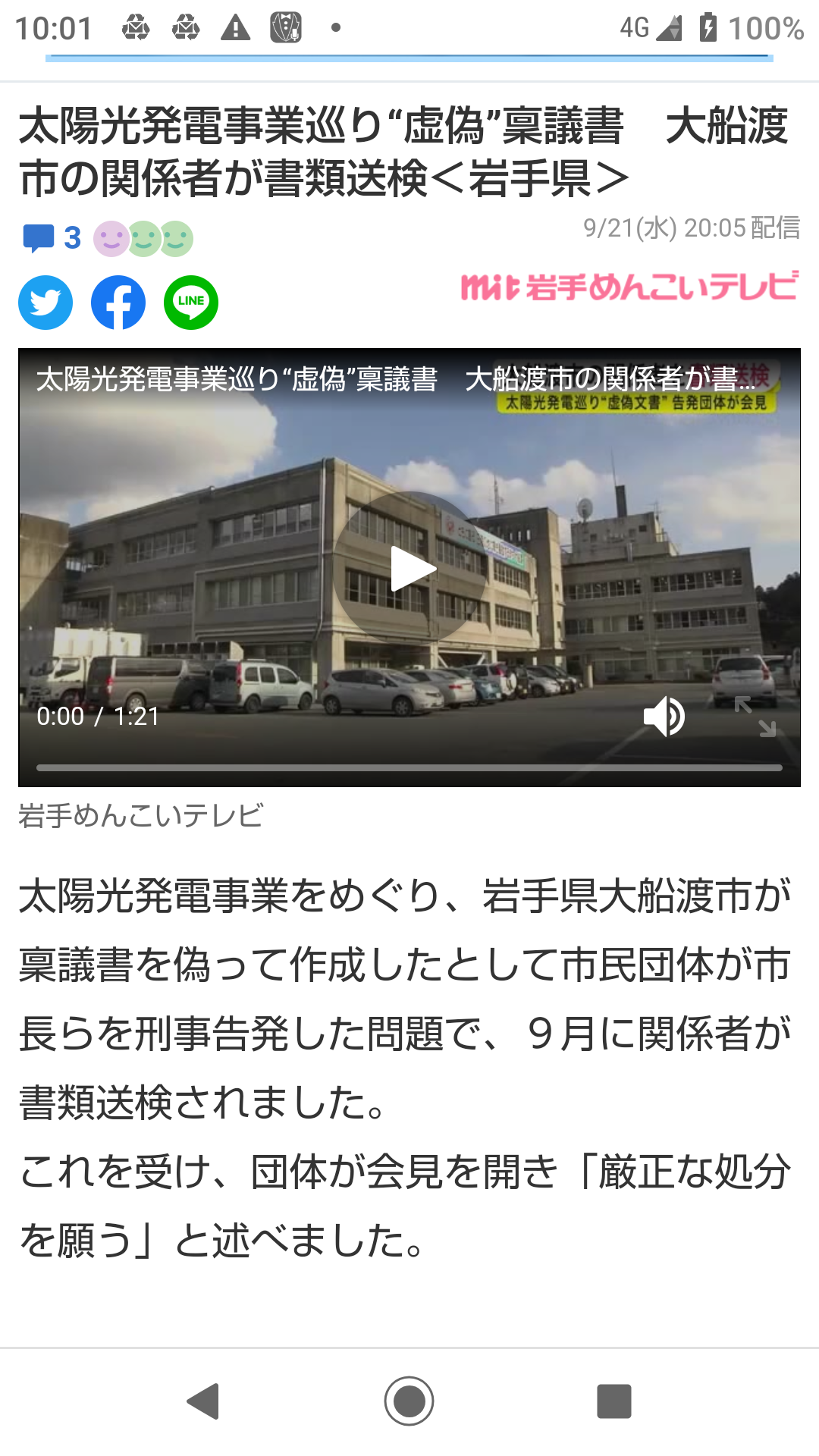Go back with system back button
Viewport: 819px width, 1456px height.
tap(203, 1401)
